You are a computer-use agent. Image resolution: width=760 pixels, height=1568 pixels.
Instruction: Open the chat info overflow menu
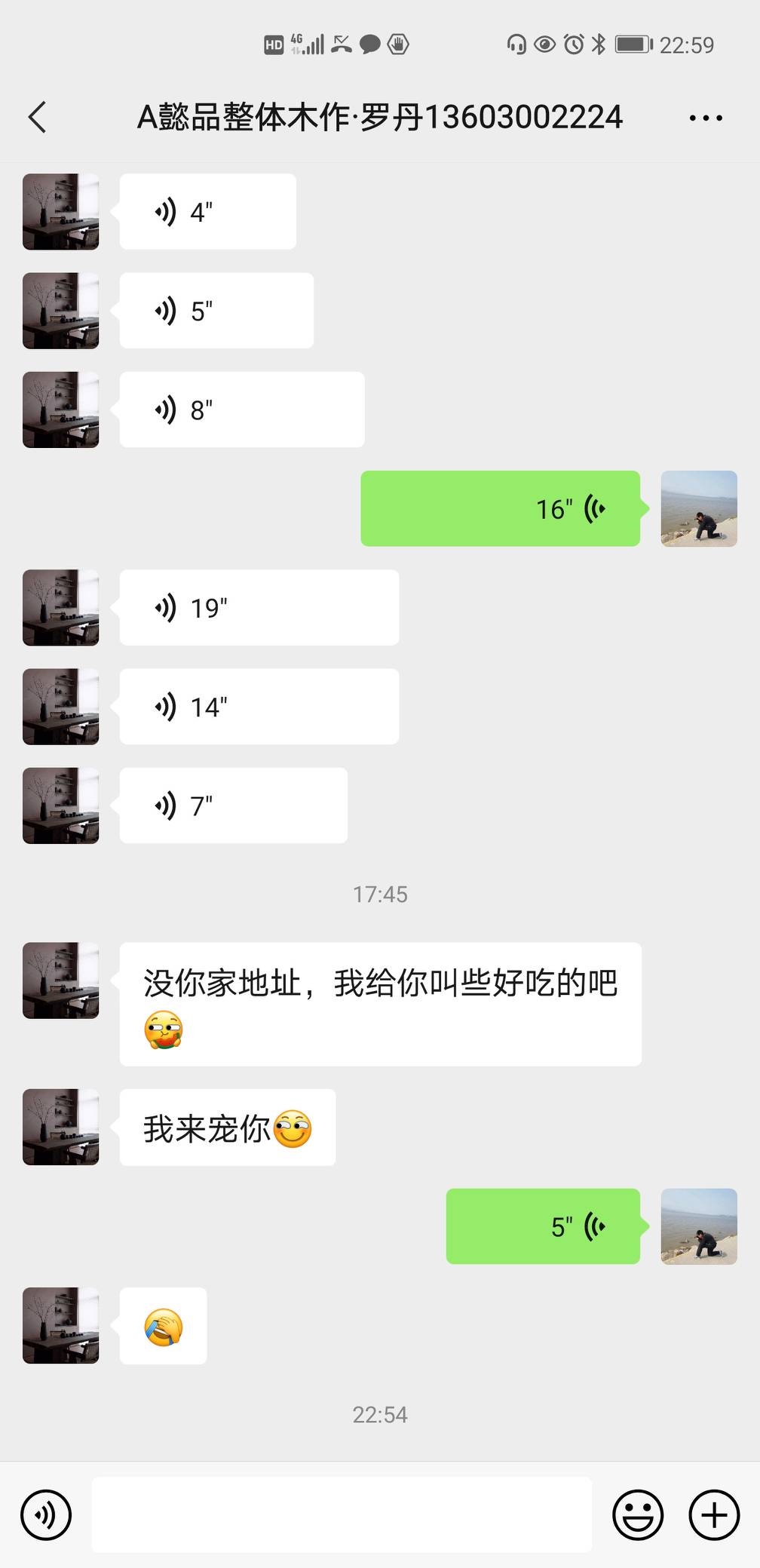coord(706,118)
